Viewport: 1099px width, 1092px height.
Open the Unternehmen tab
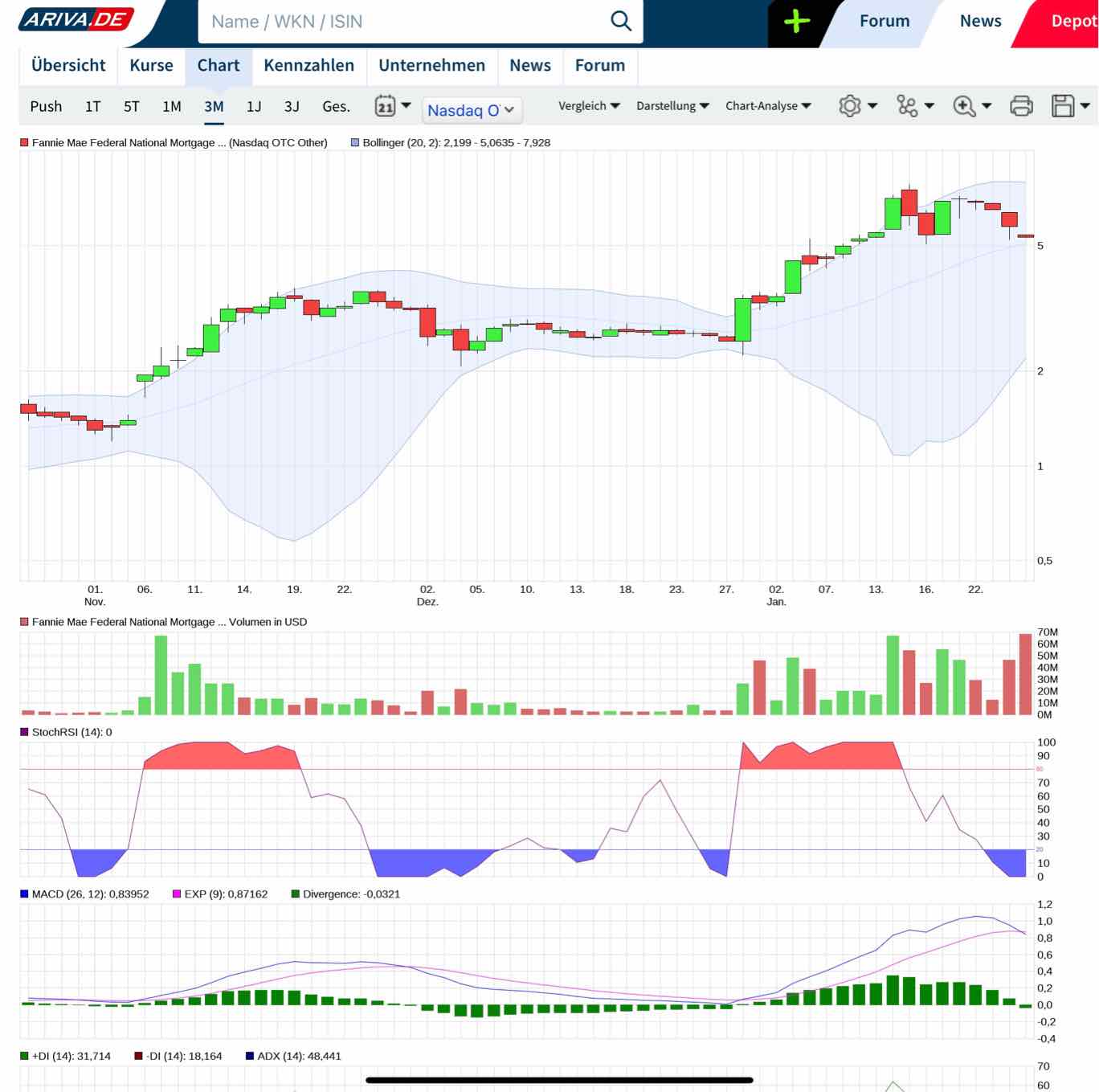click(431, 66)
